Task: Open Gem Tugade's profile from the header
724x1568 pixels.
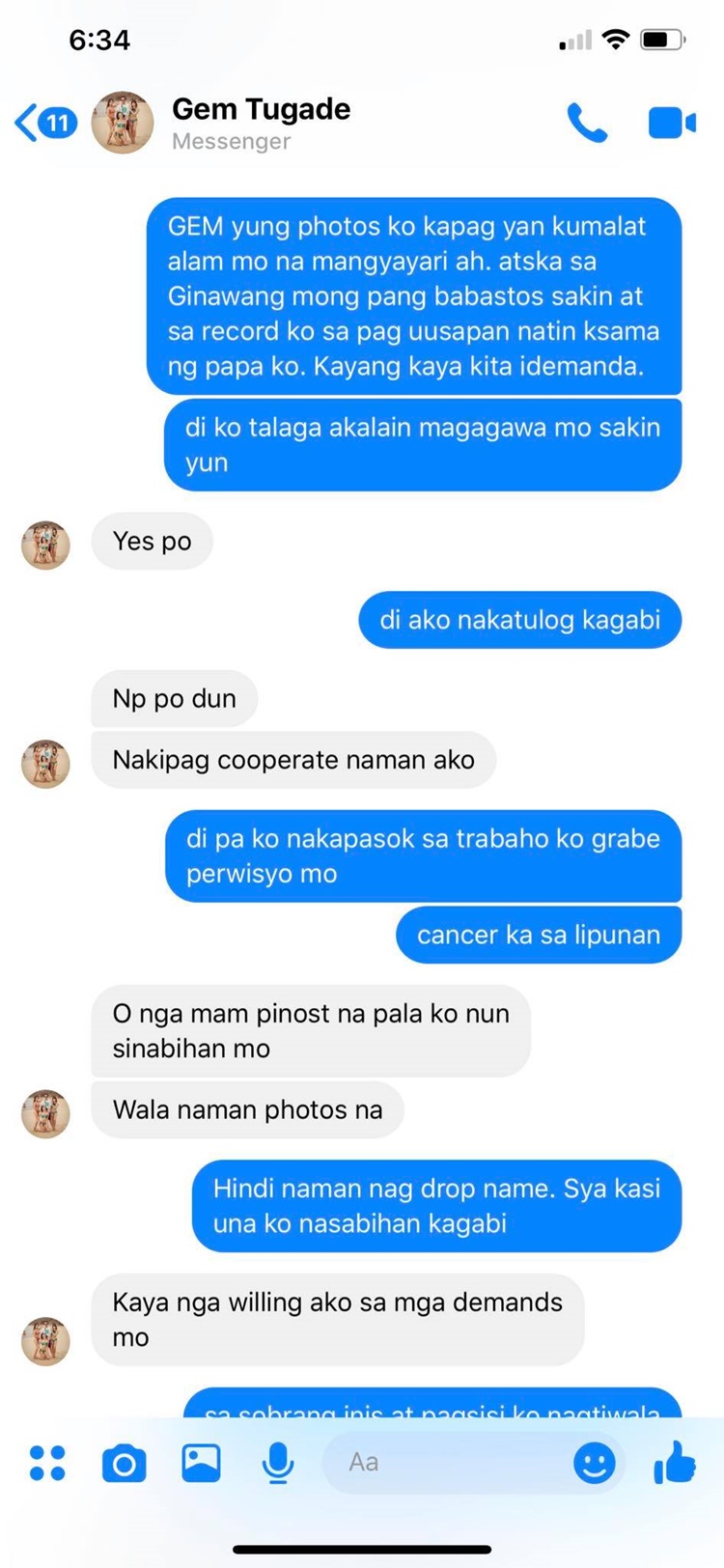Action: pos(261,123)
